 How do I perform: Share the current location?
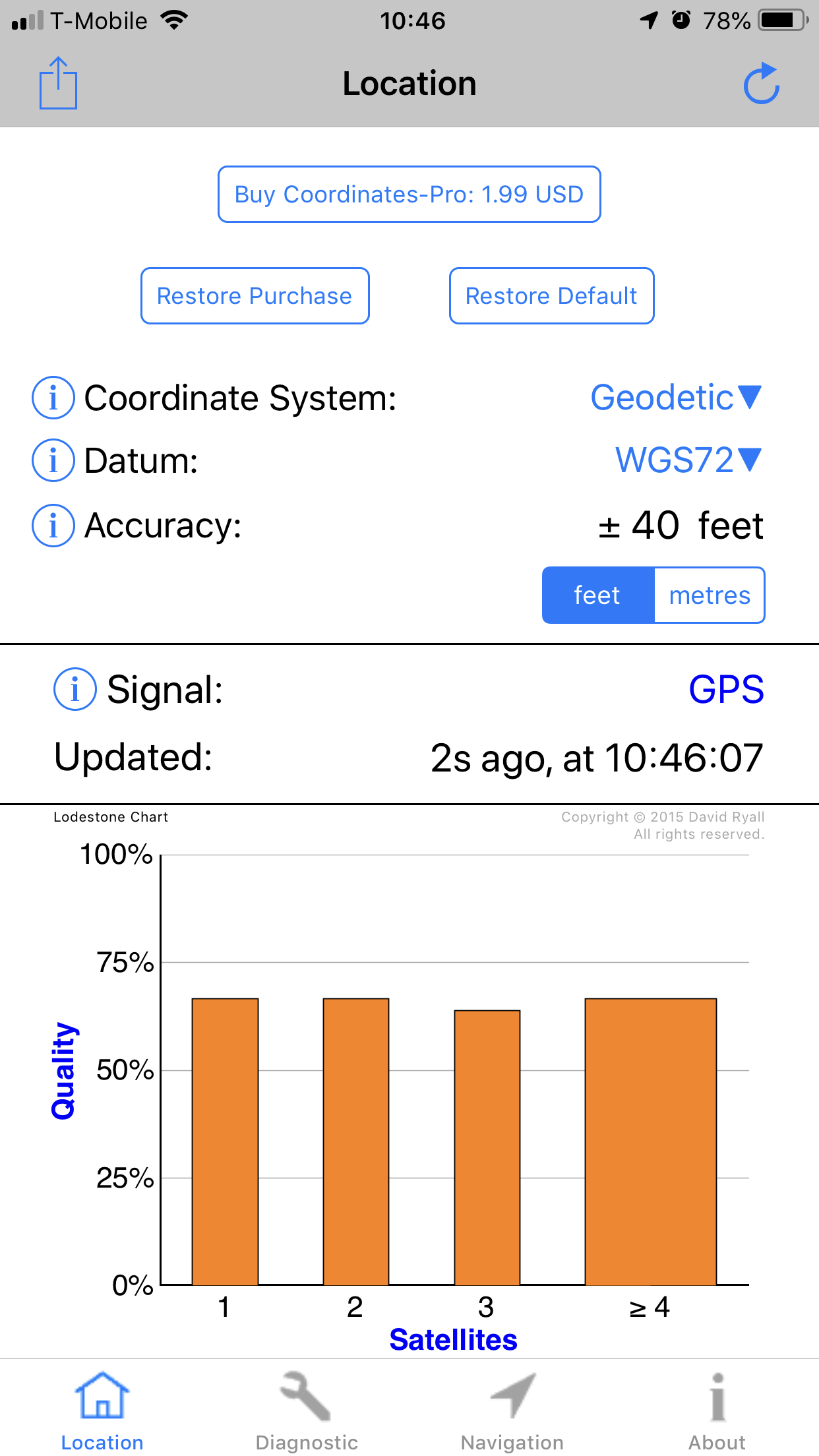58,83
